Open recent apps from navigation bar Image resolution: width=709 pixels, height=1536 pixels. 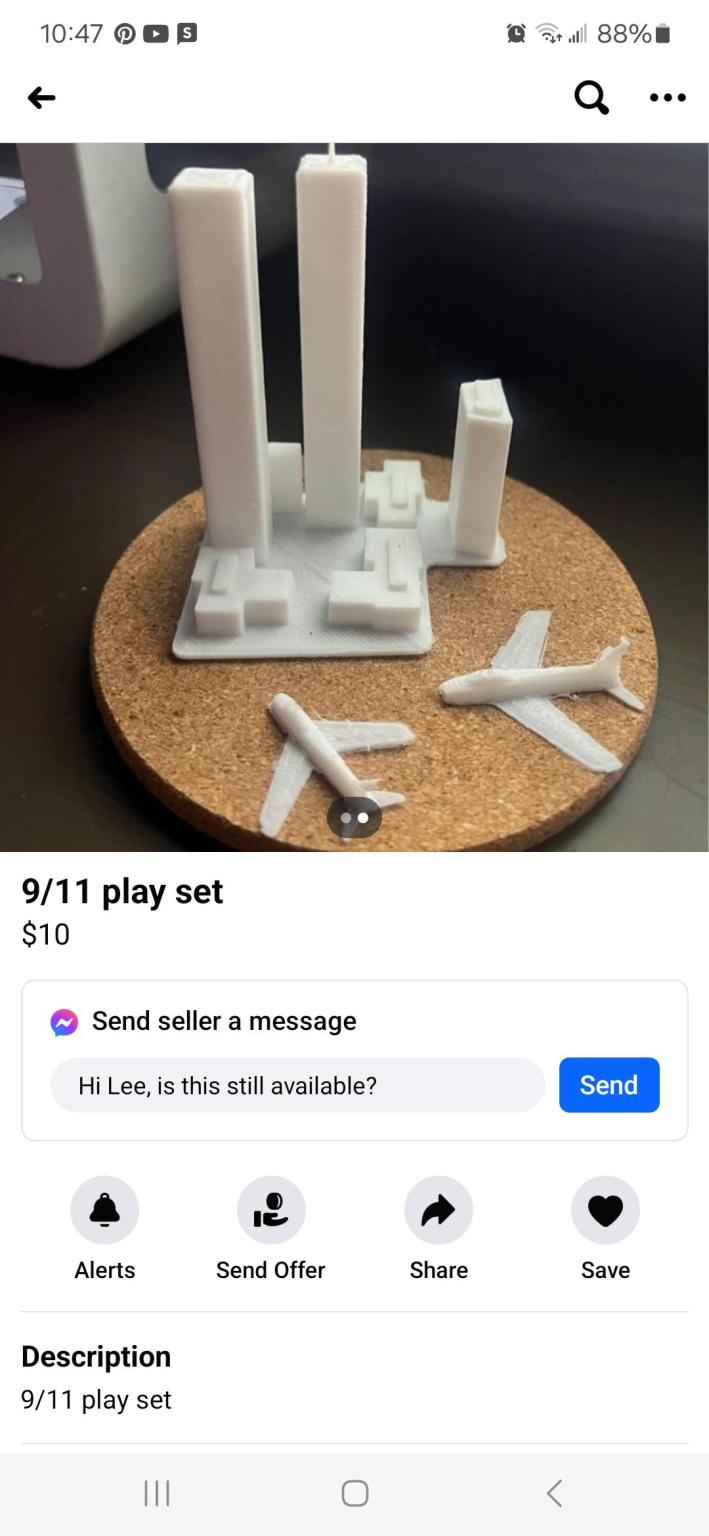click(x=157, y=1493)
